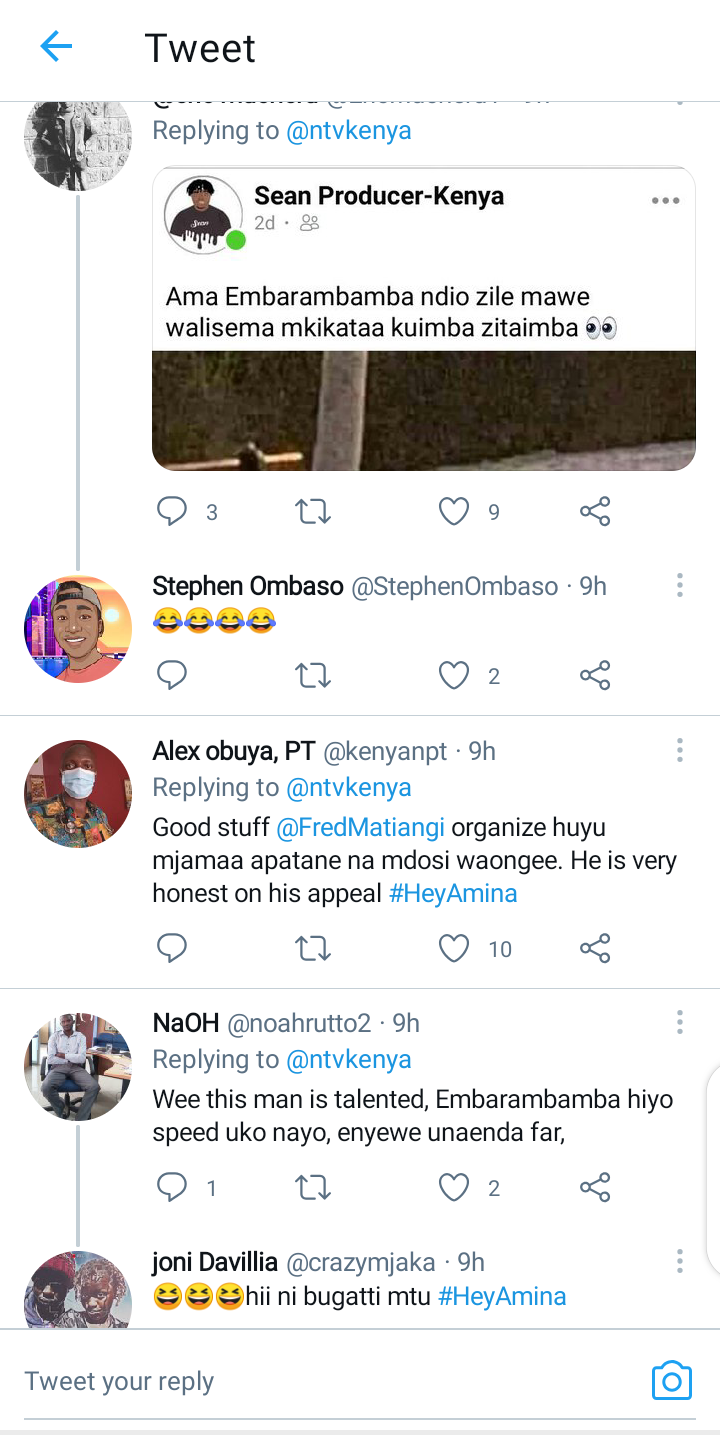Screen dimensions: 720x1435
Task: Like the tweet with the Sean Producer-Kenya image
Action: [454, 512]
